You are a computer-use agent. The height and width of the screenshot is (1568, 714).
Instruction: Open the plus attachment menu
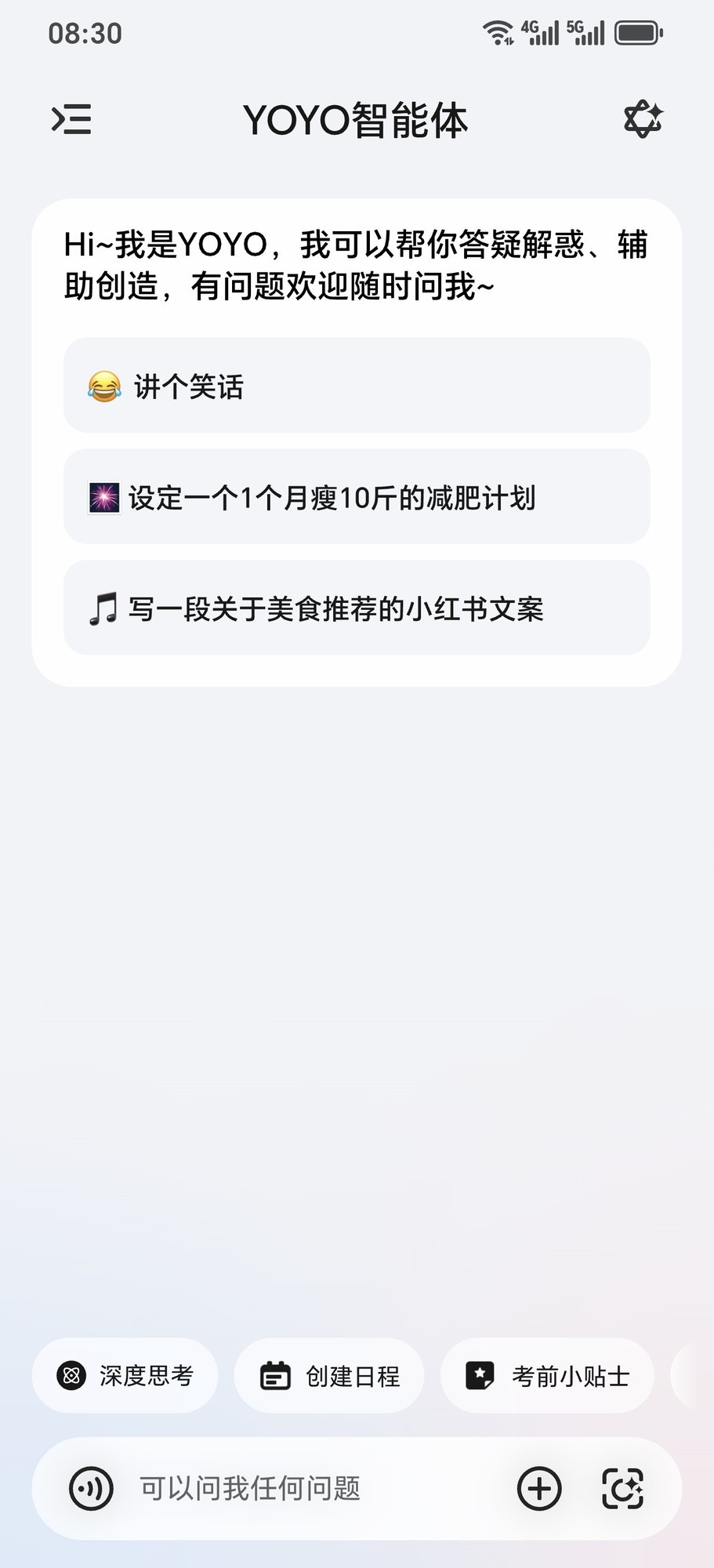coord(539,1488)
